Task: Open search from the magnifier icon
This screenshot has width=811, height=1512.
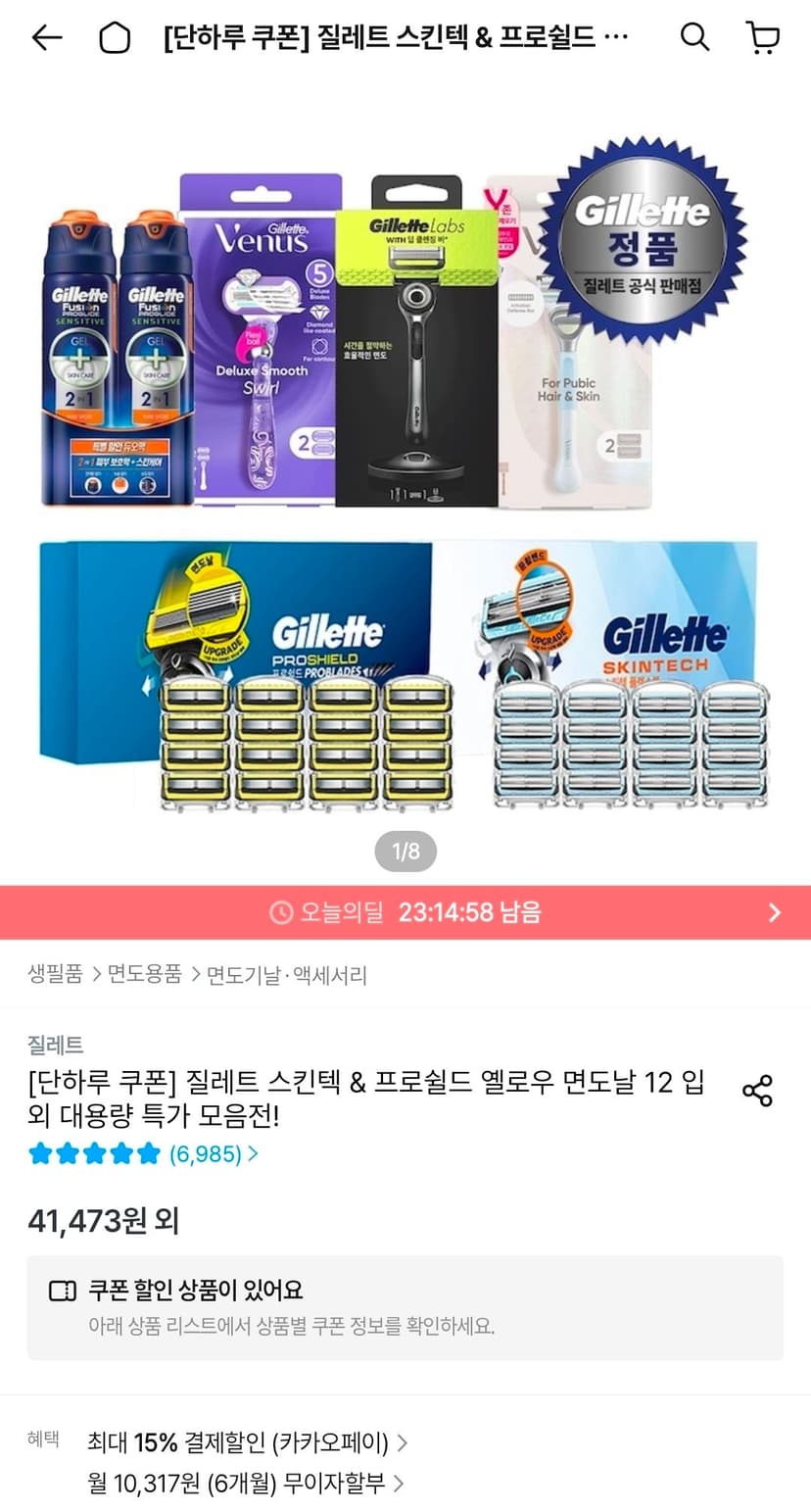Action: 694,37
